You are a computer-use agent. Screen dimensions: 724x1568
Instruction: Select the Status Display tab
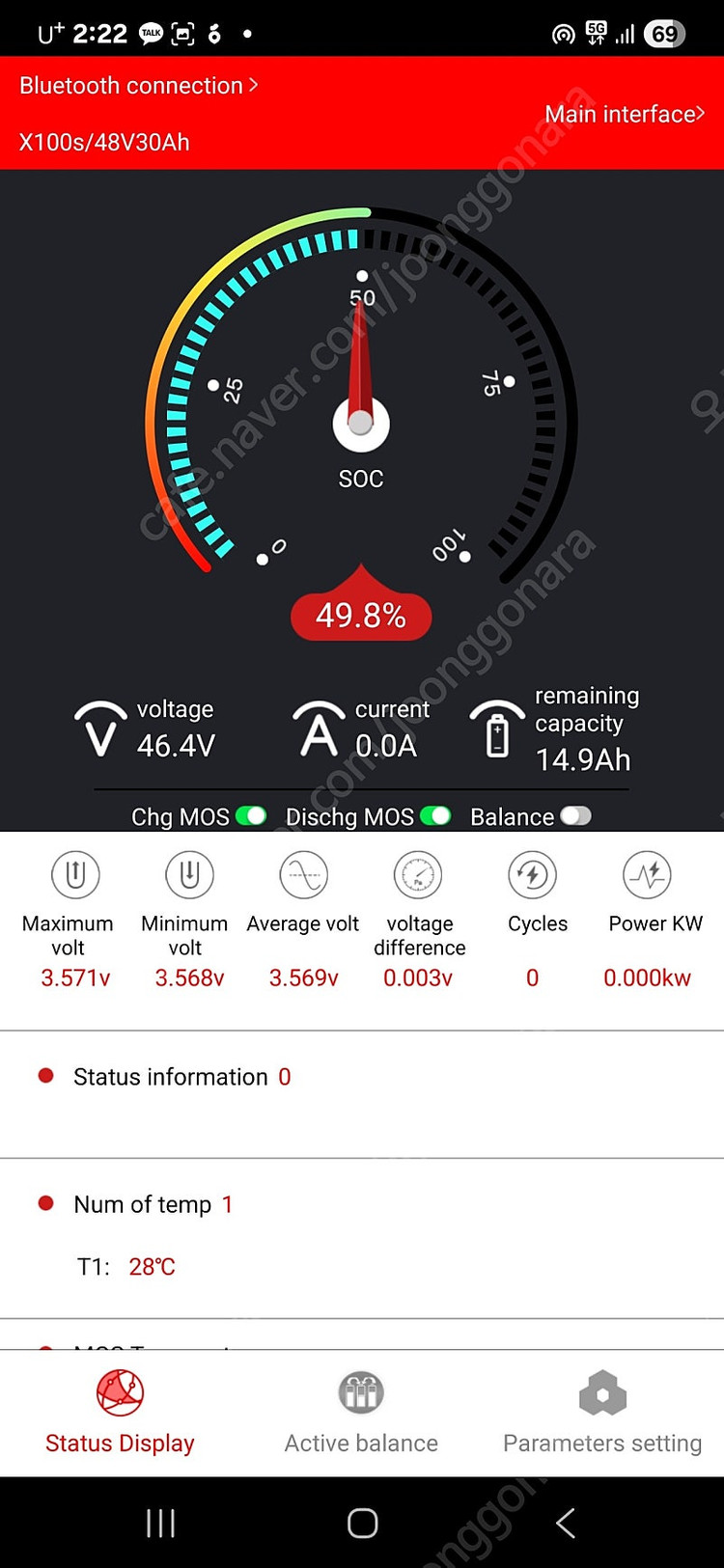click(x=120, y=1412)
